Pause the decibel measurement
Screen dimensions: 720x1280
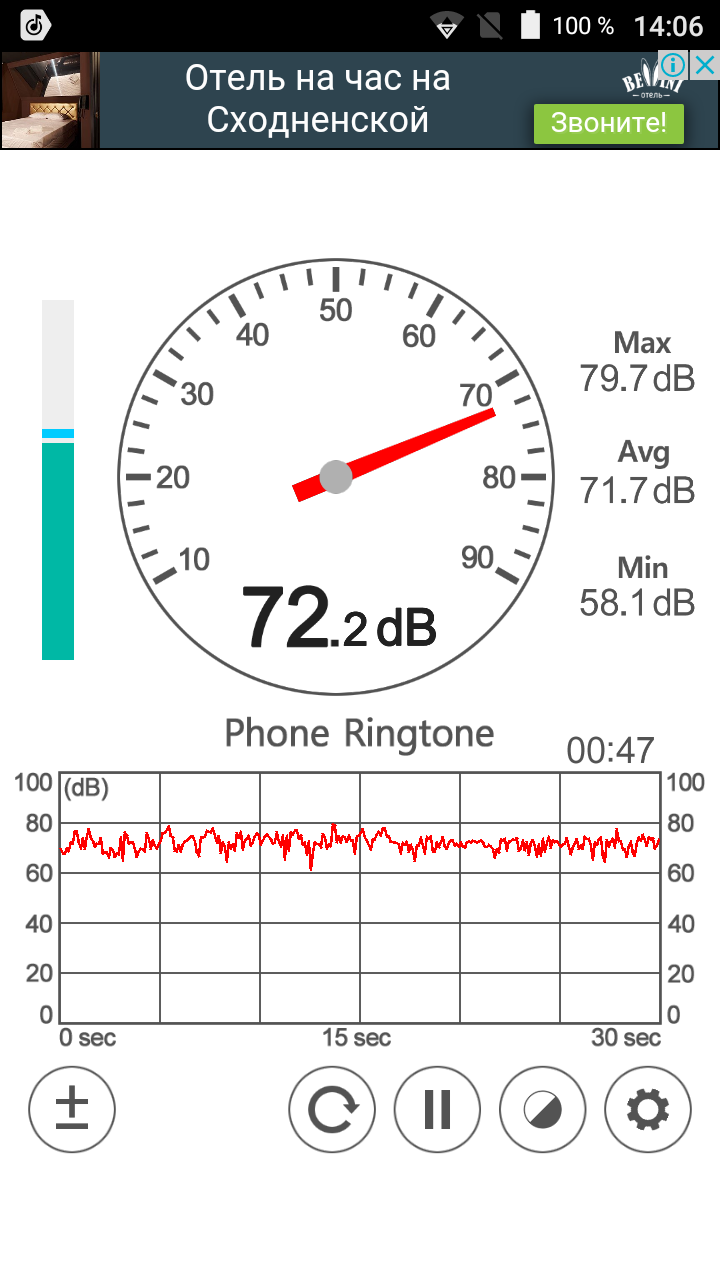(x=437, y=1109)
